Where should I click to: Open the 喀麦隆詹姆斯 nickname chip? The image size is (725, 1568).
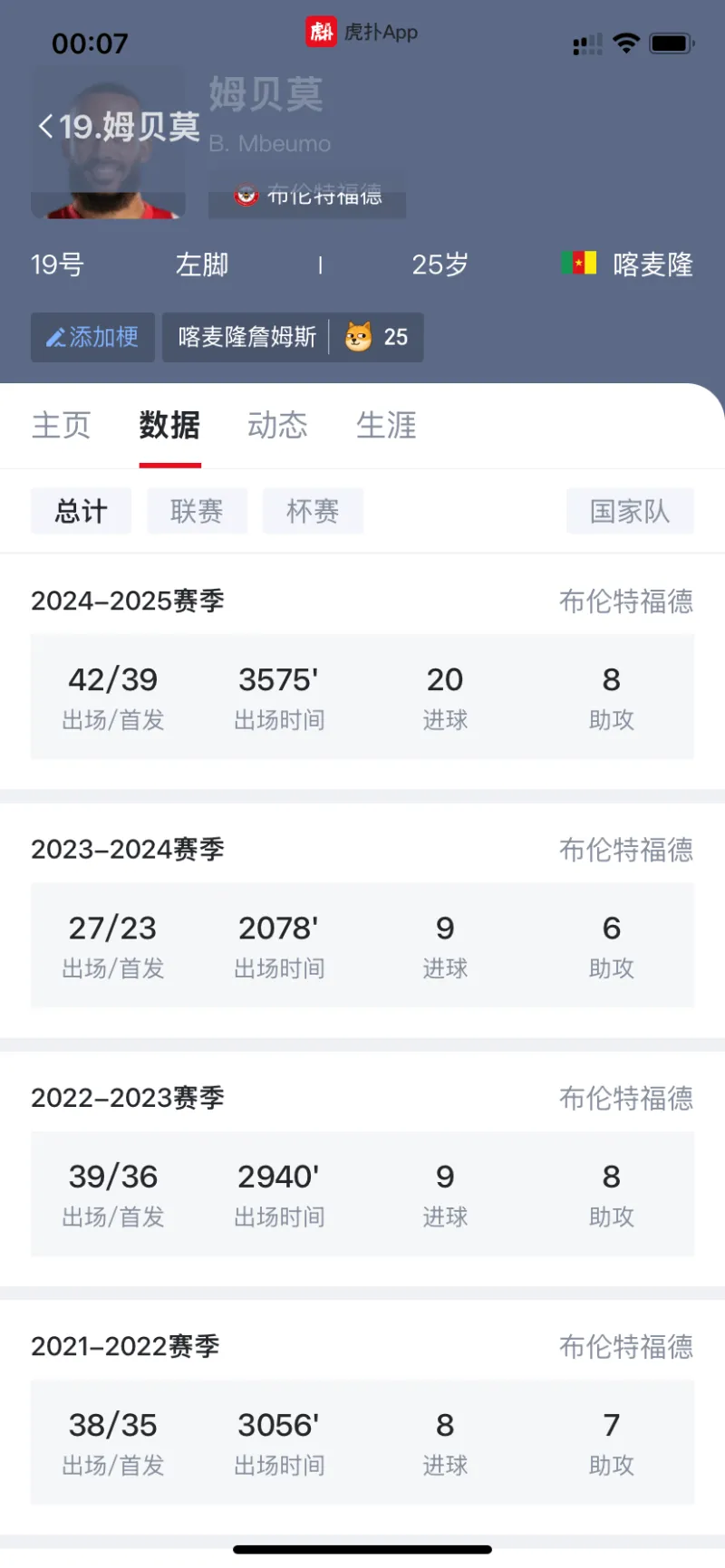[293, 337]
